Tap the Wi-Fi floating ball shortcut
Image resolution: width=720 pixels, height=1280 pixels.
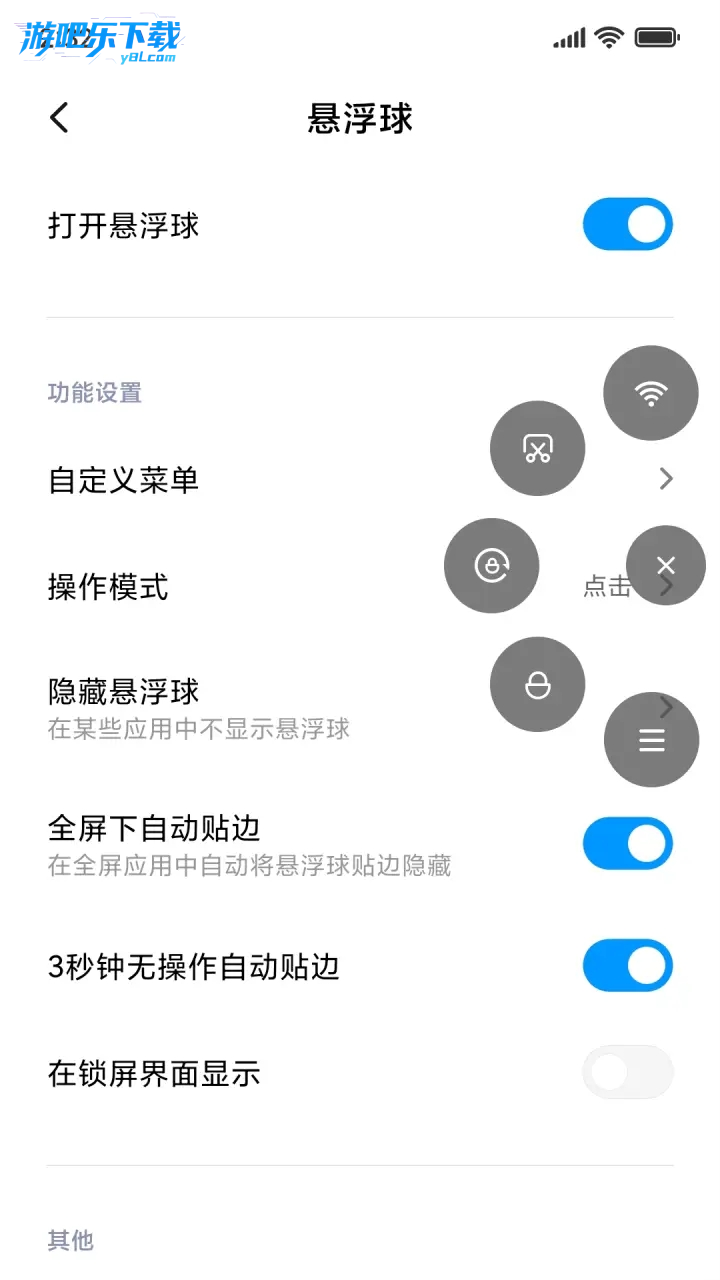[651, 393]
